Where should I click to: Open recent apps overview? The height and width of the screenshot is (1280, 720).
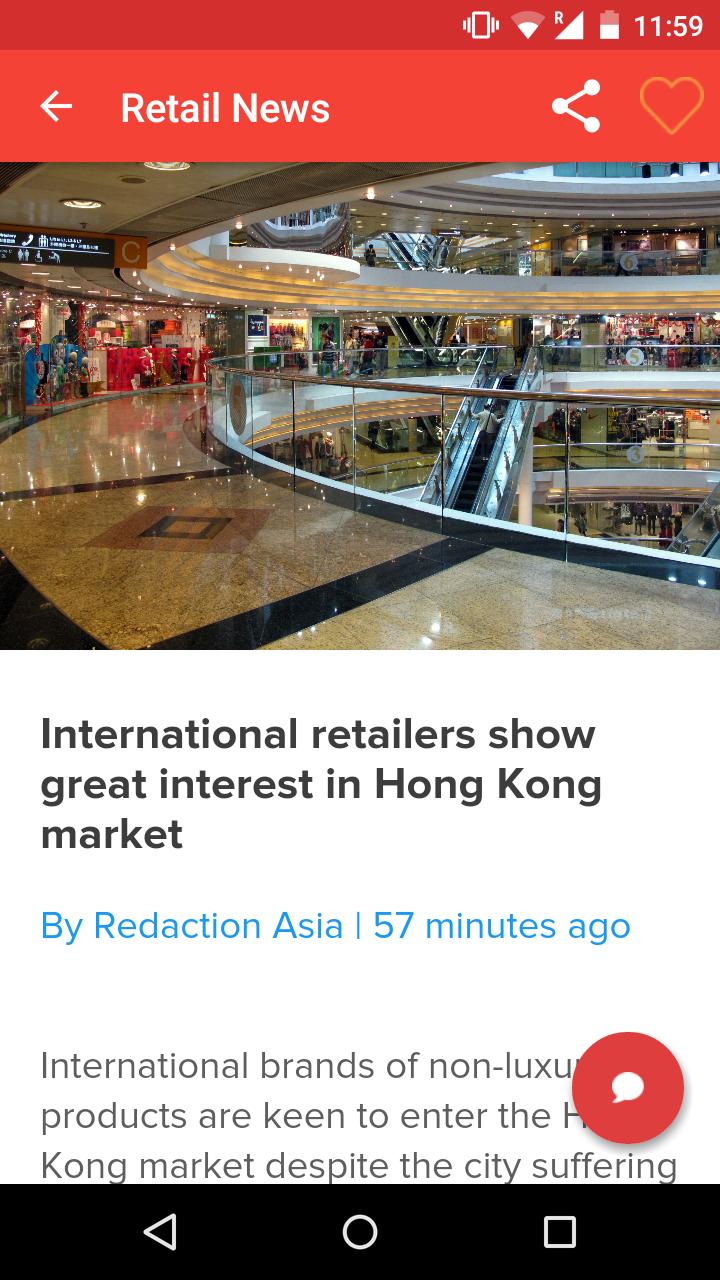559,1232
